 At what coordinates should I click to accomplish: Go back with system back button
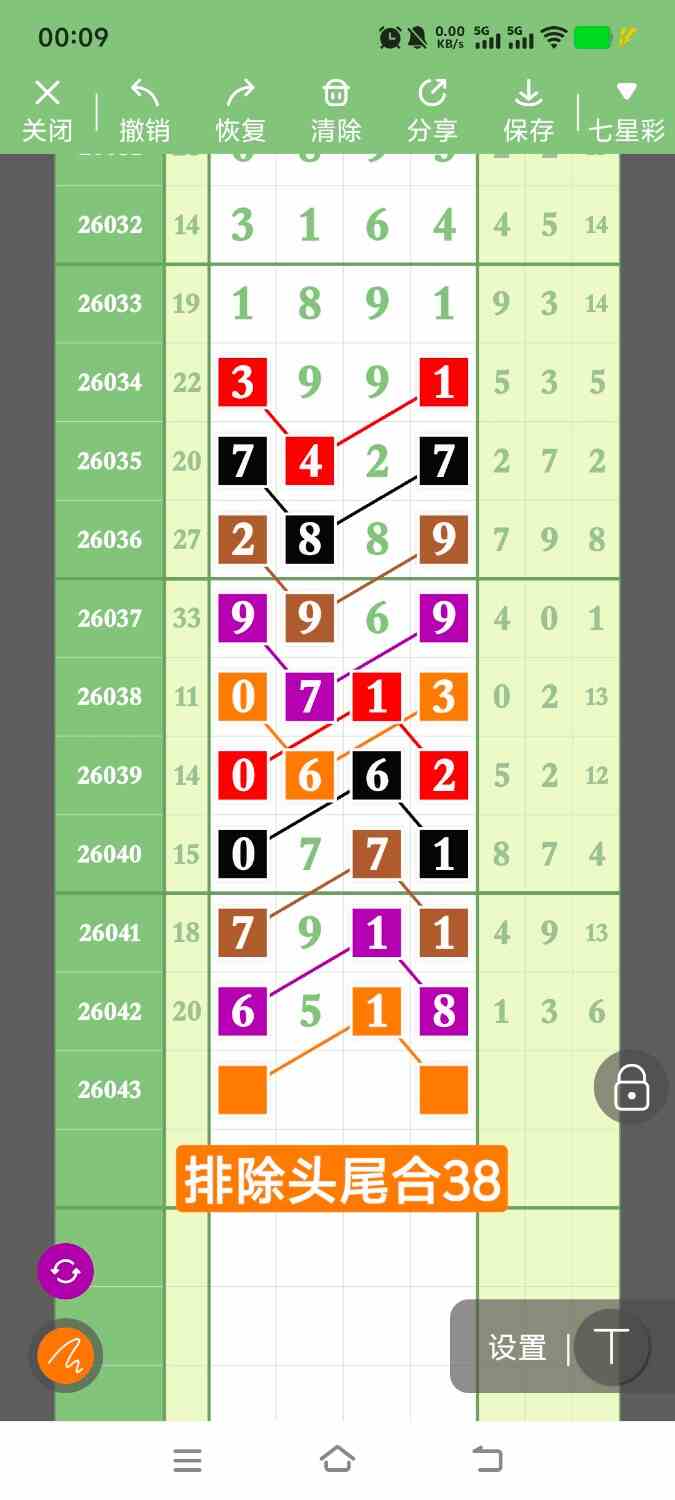click(x=487, y=1459)
